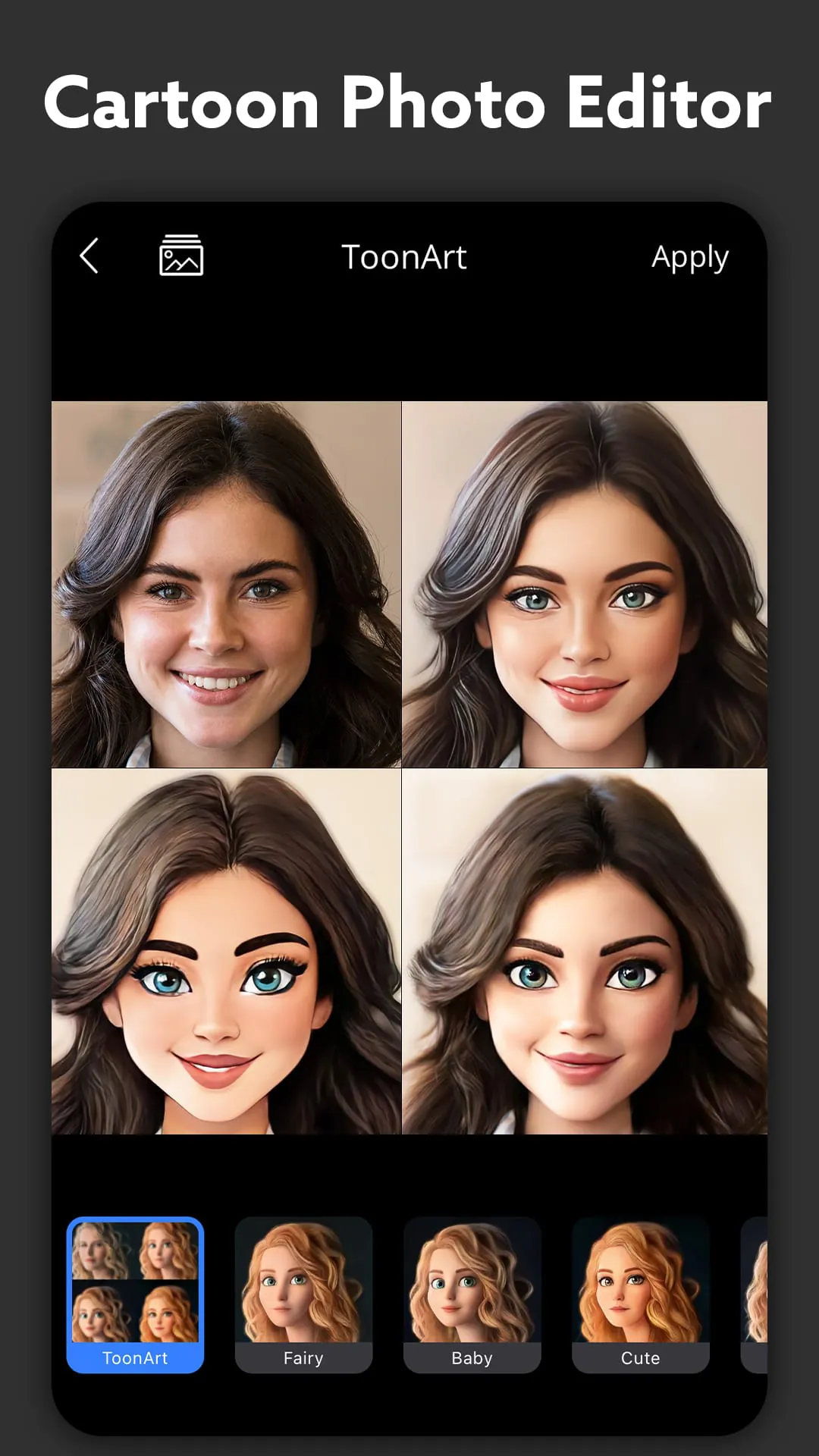The width and height of the screenshot is (819, 1456).
Task: Tap the Cute label beneath its thumbnail
Action: 640,1358
